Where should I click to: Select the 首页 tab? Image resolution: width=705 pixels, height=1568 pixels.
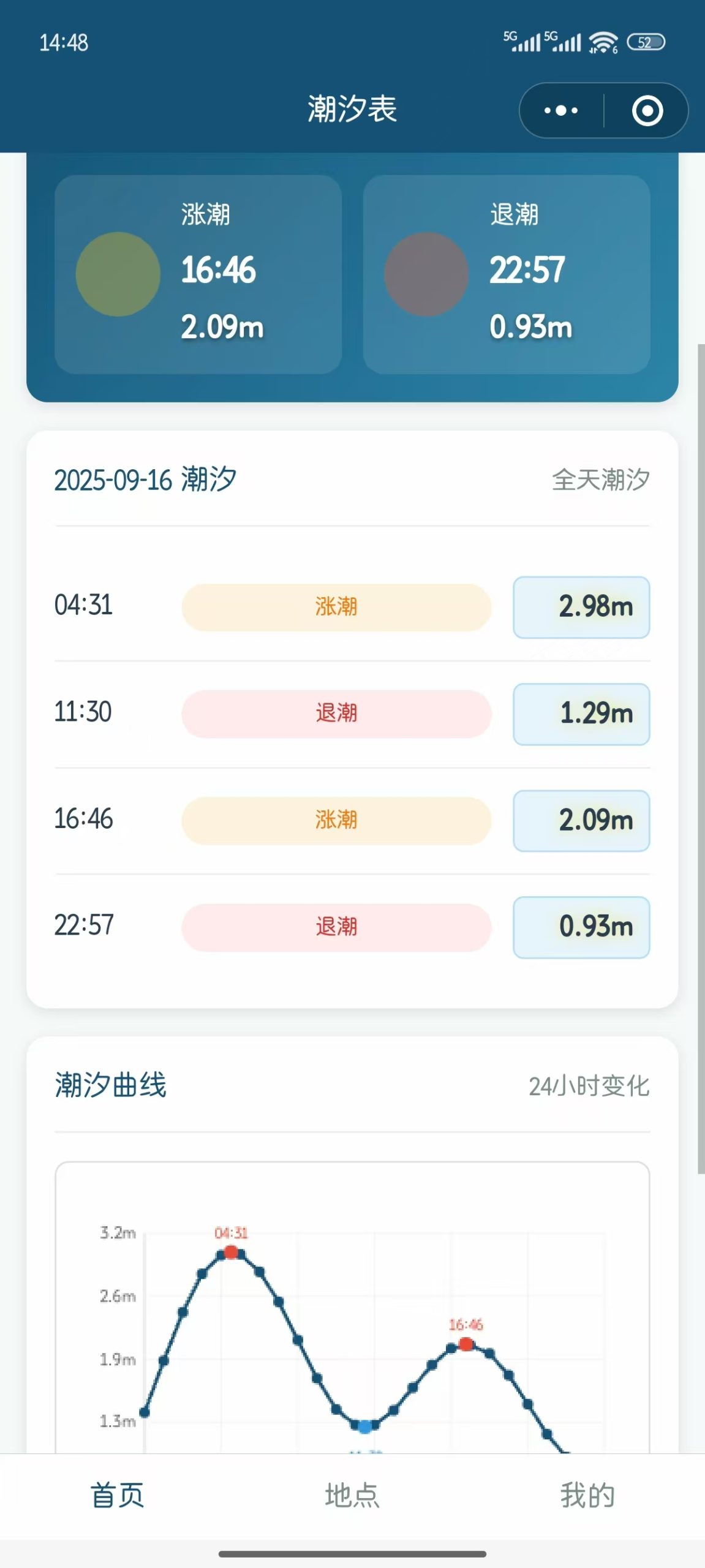point(118,1495)
